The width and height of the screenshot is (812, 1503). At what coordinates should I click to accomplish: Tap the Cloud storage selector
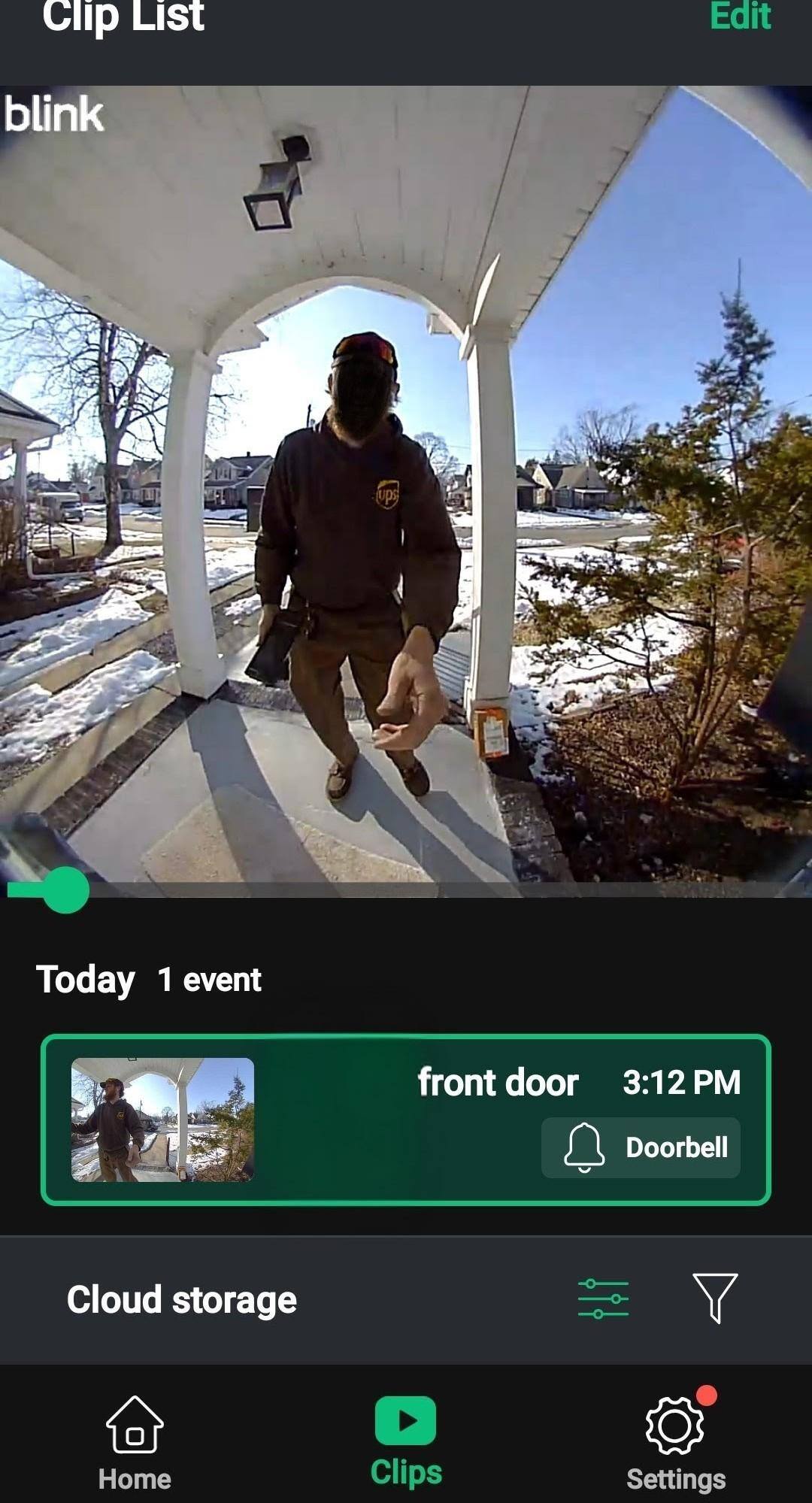coord(182,1300)
